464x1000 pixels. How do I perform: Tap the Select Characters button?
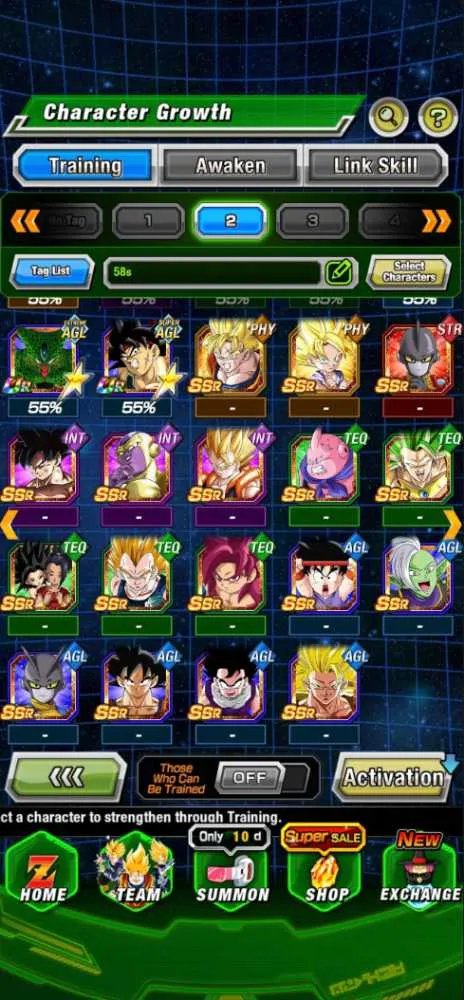pos(409,272)
